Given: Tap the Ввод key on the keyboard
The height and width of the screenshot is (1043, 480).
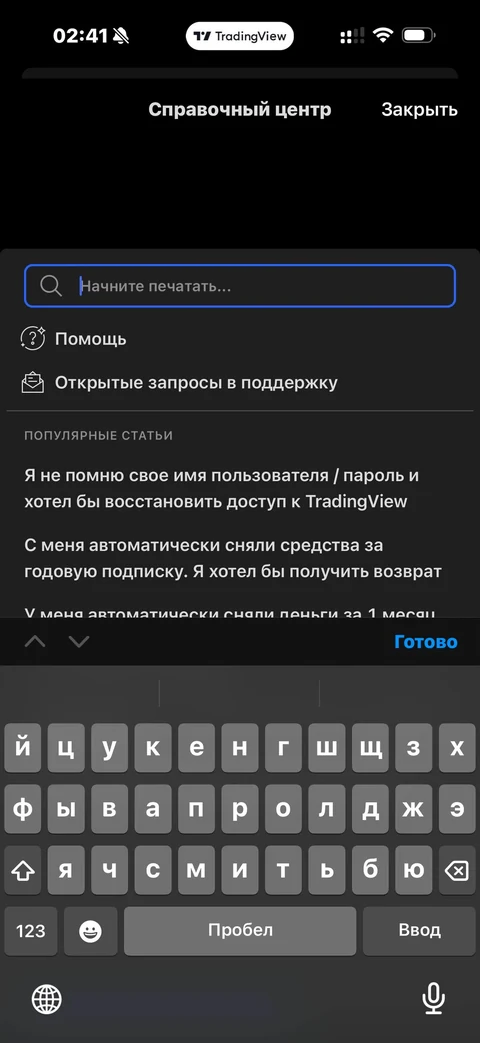Looking at the screenshot, I should pos(420,930).
